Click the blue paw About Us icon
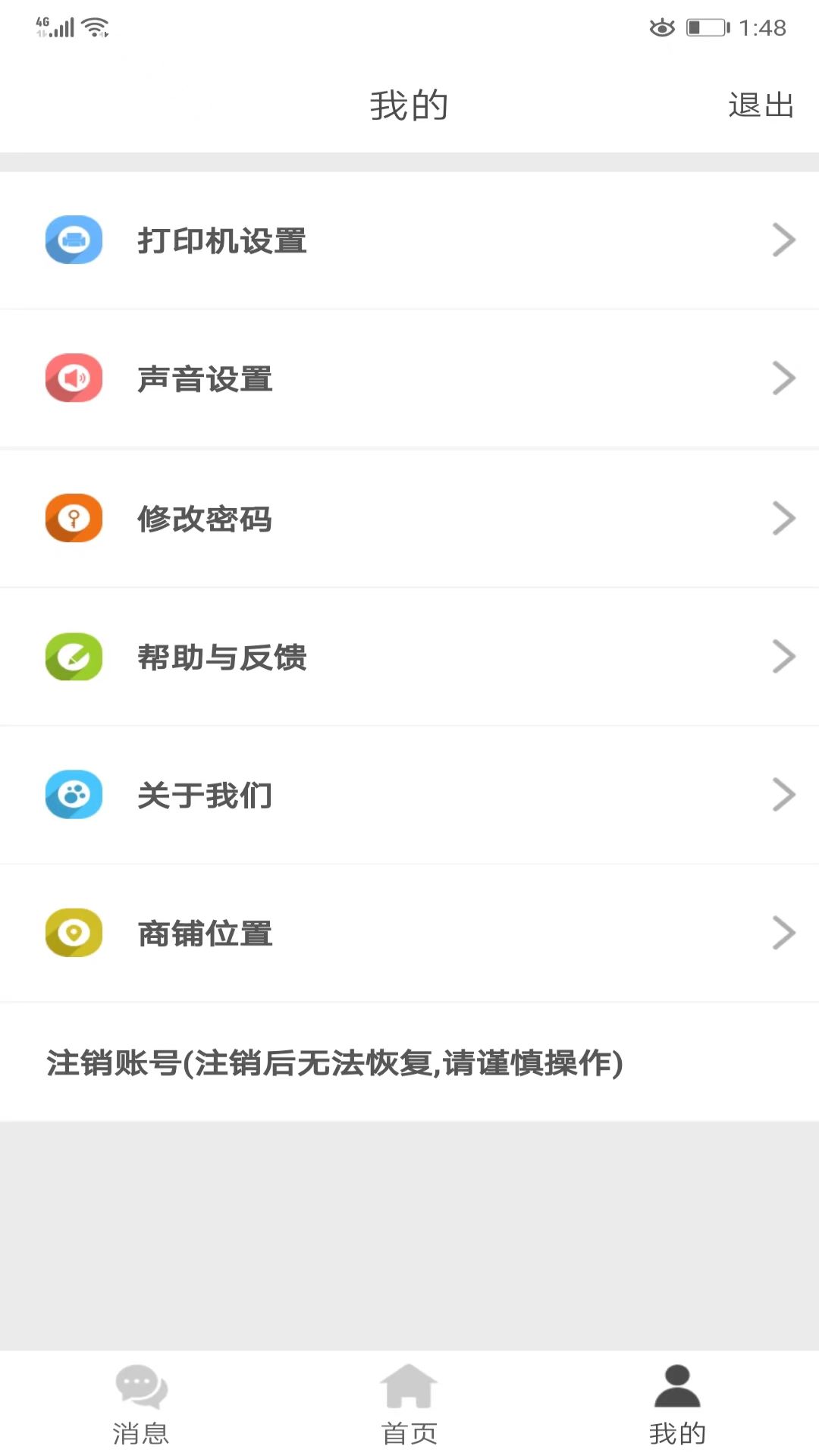Viewport: 819px width, 1456px height. 74,795
